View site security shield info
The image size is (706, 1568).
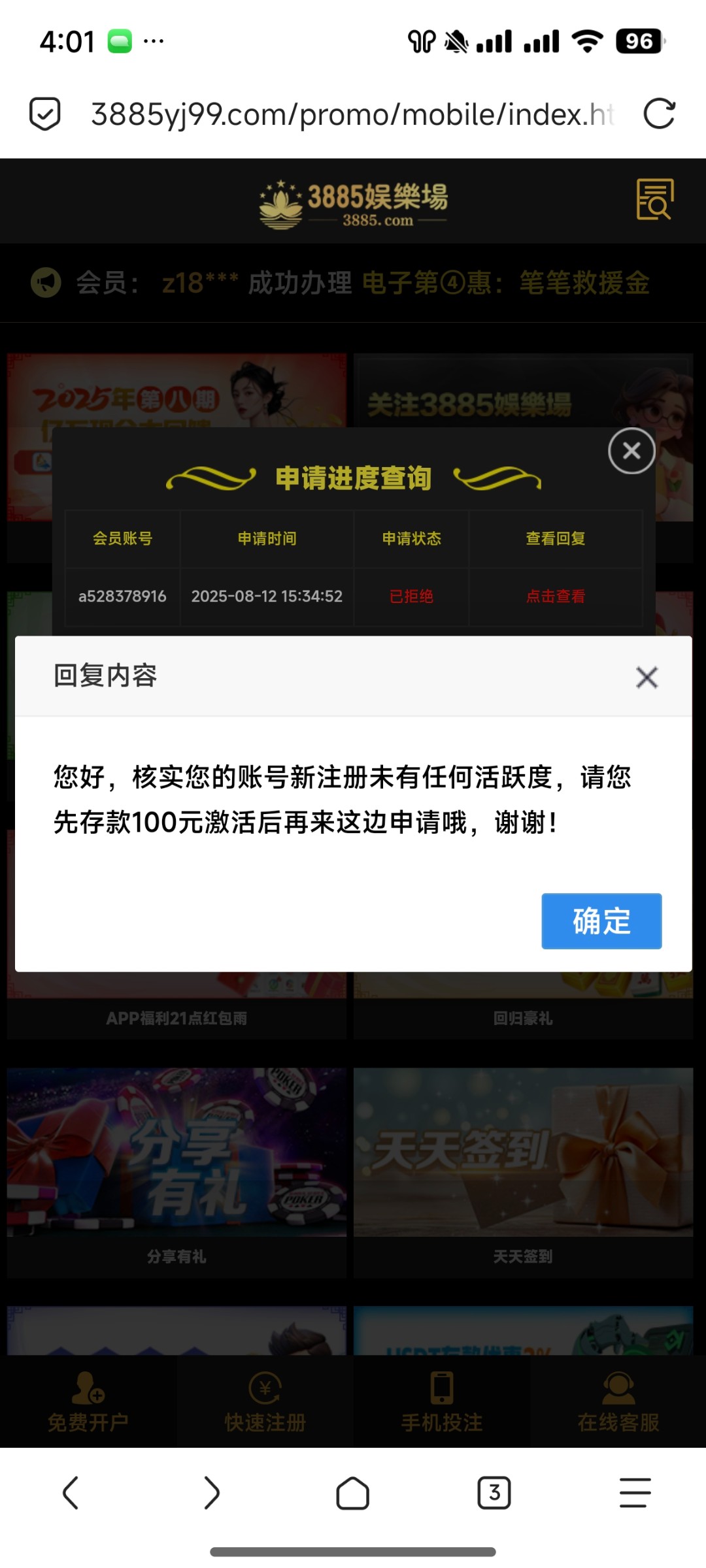pyautogui.click(x=45, y=114)
